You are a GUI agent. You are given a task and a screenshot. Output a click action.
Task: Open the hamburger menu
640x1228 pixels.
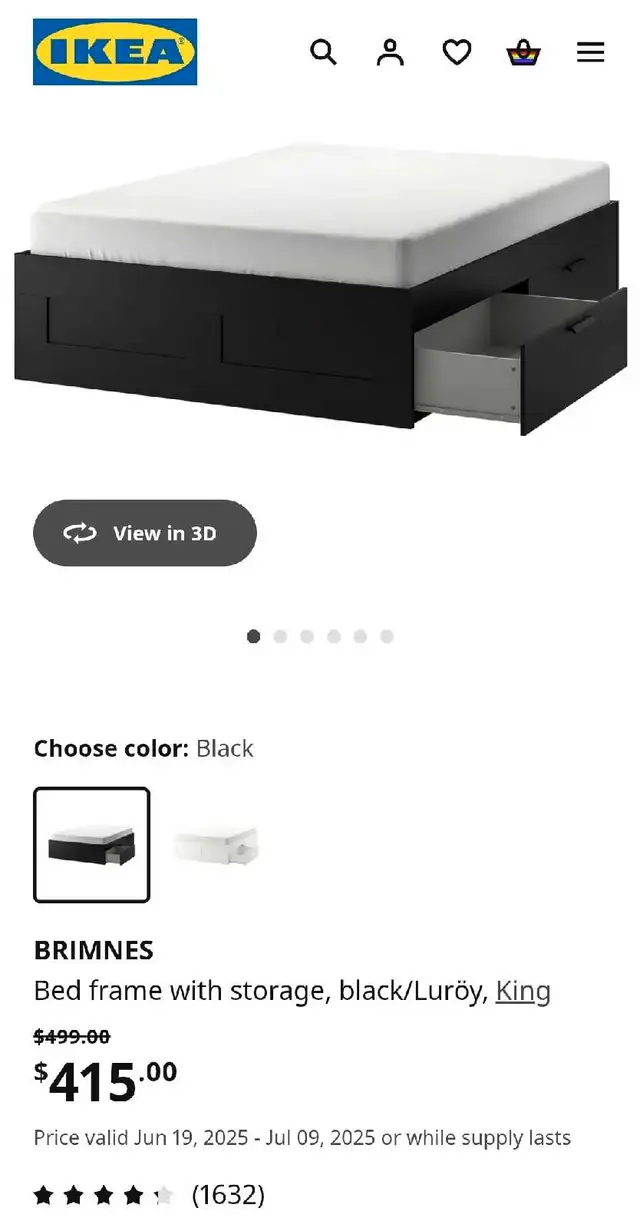pyautogui.click(x=591, y=52)
